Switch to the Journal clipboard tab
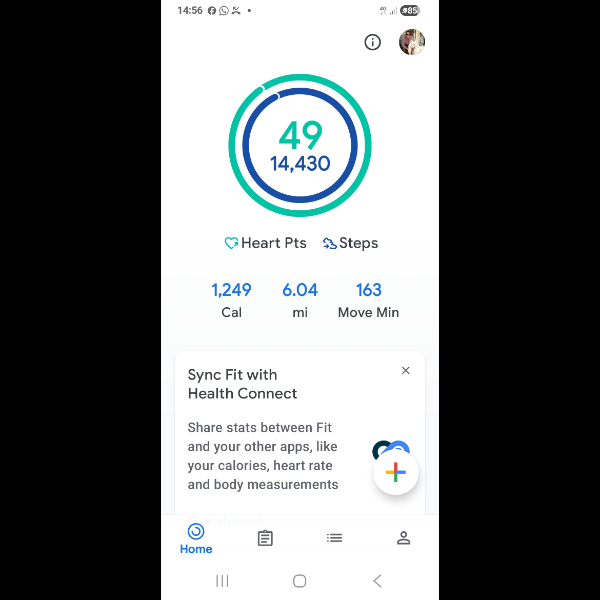600x600 pixels. [265, 538]
